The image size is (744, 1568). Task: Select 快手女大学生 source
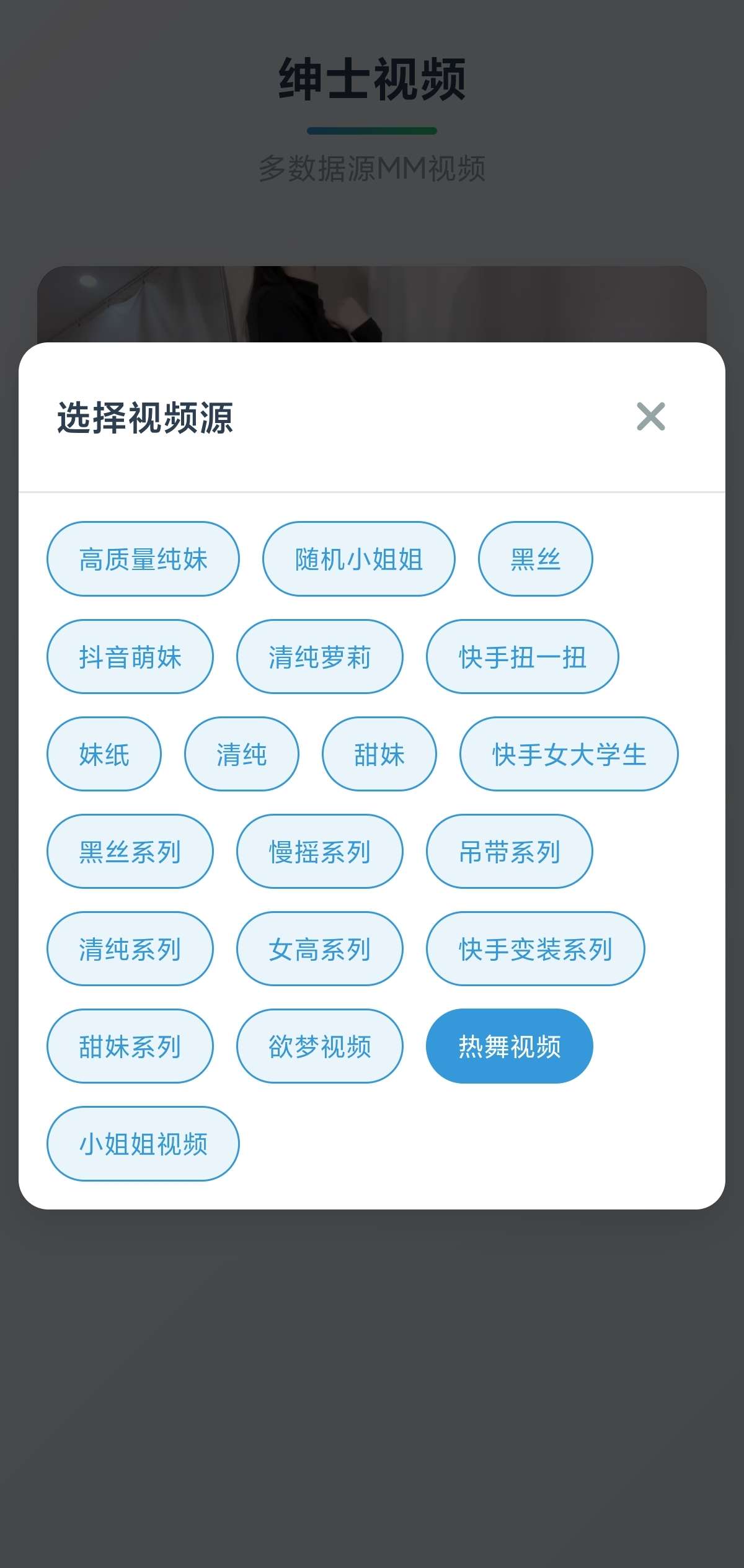569,754
